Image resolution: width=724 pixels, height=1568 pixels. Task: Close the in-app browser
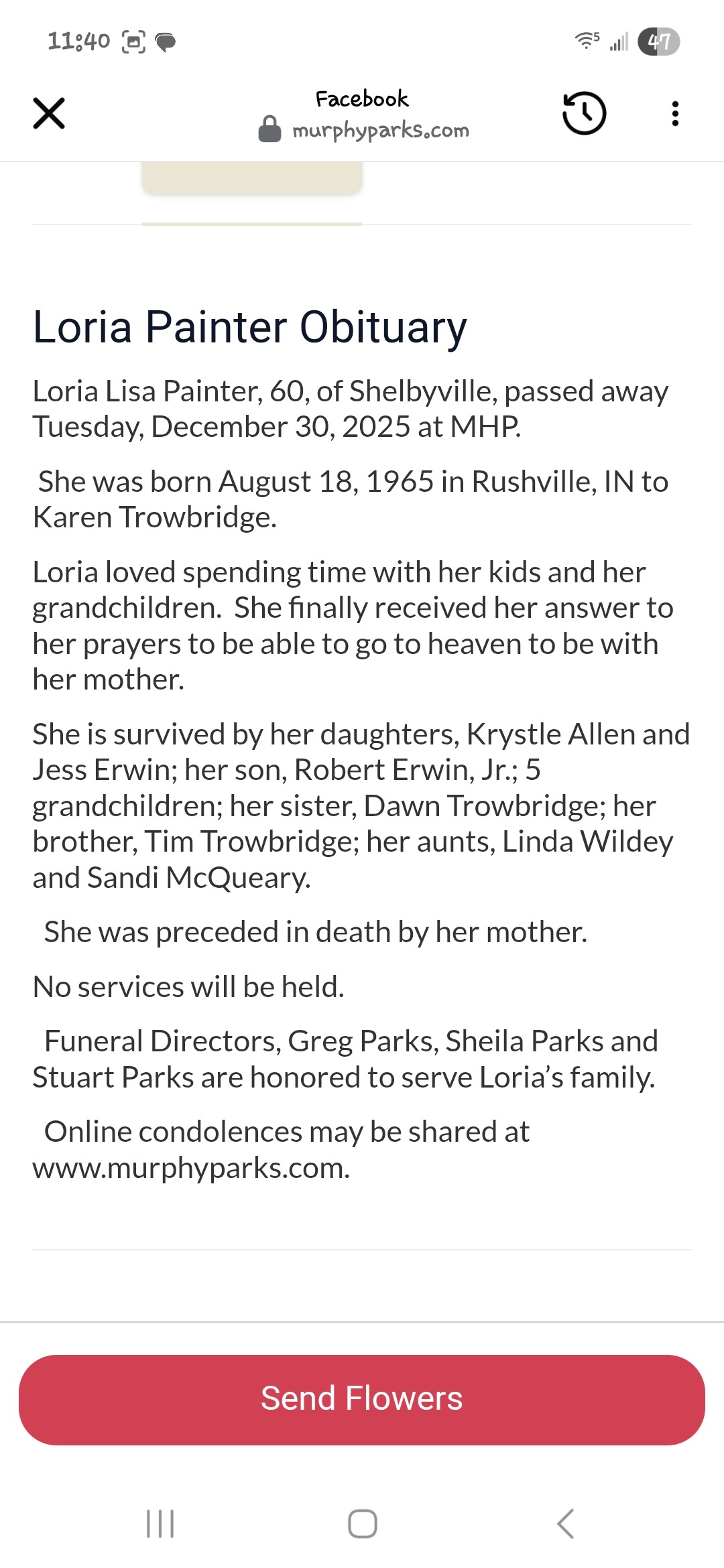point(49,113)
